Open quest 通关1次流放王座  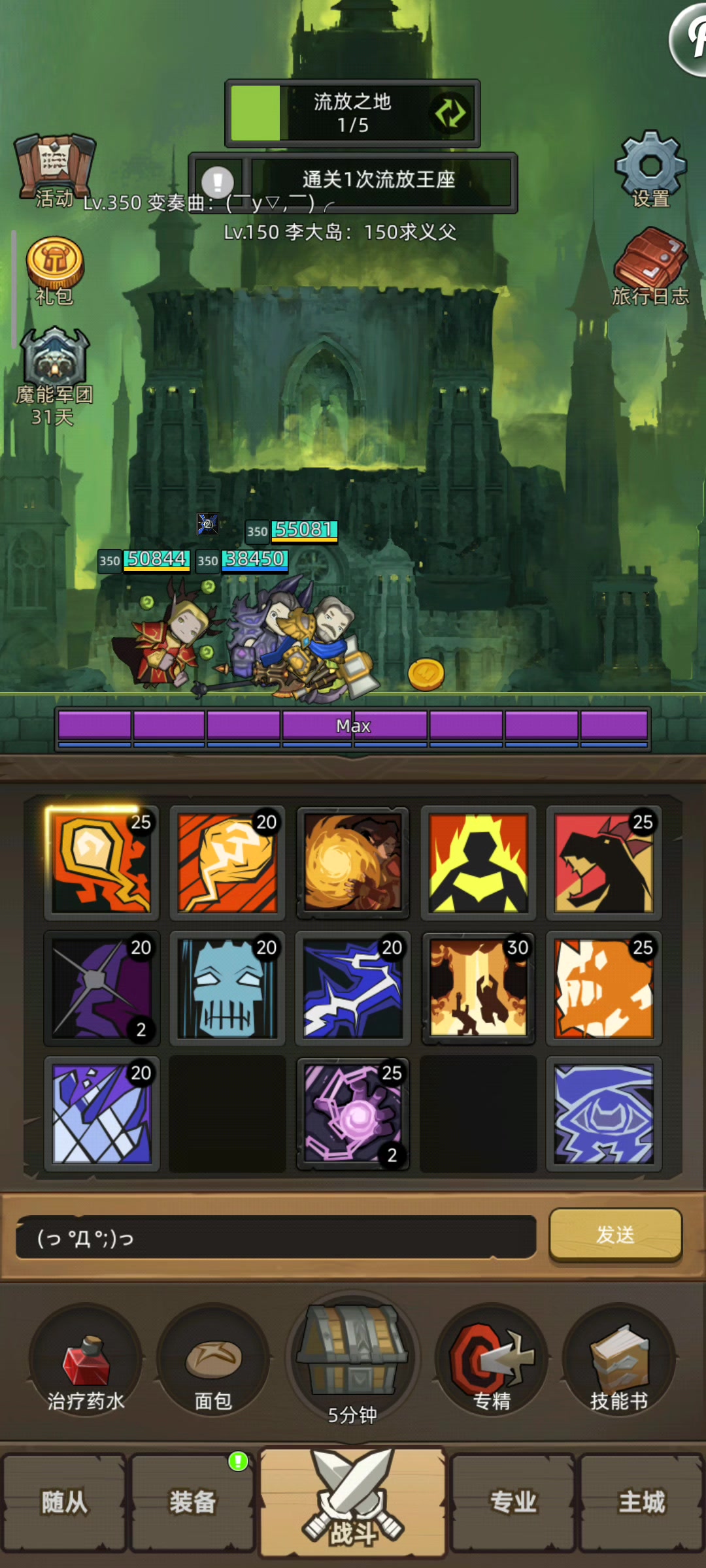[x=378, y=180]
